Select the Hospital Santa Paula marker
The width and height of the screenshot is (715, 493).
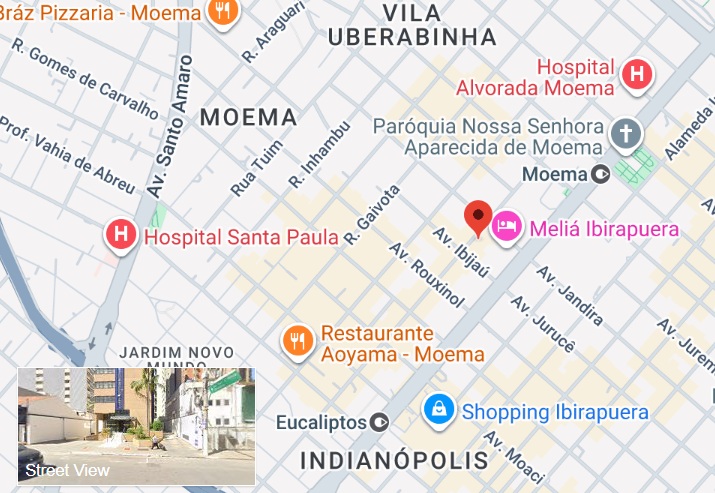[x=122, y=237]
